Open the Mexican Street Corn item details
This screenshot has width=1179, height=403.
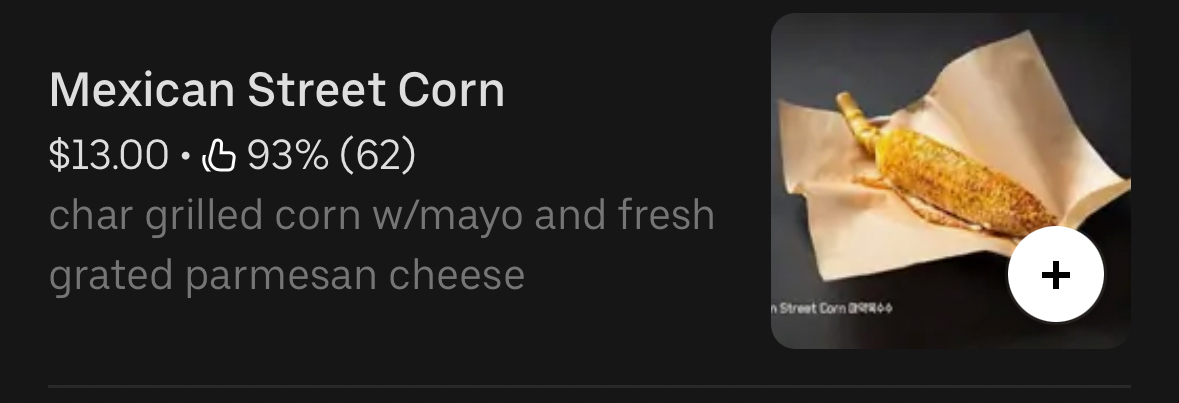pyautogui.click(x=276, y=92)
